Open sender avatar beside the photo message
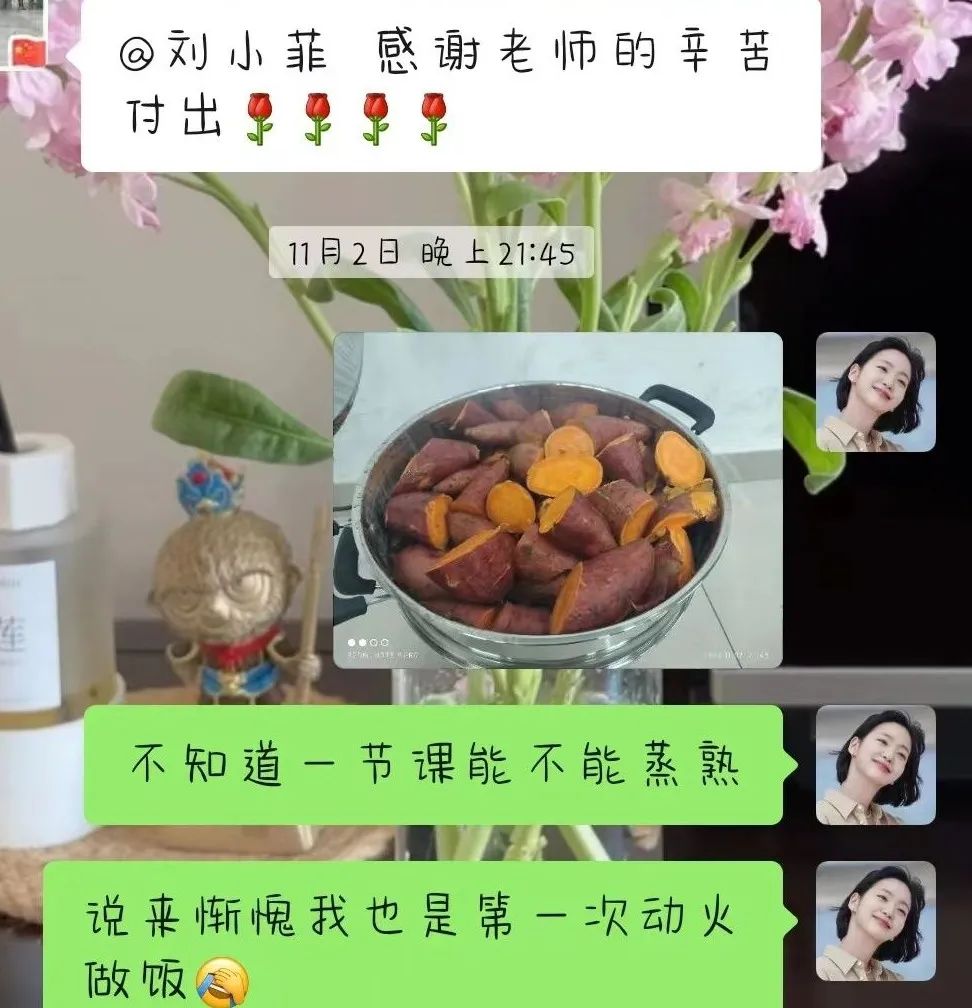This screenshot has height=1008, width=972. 876,392
